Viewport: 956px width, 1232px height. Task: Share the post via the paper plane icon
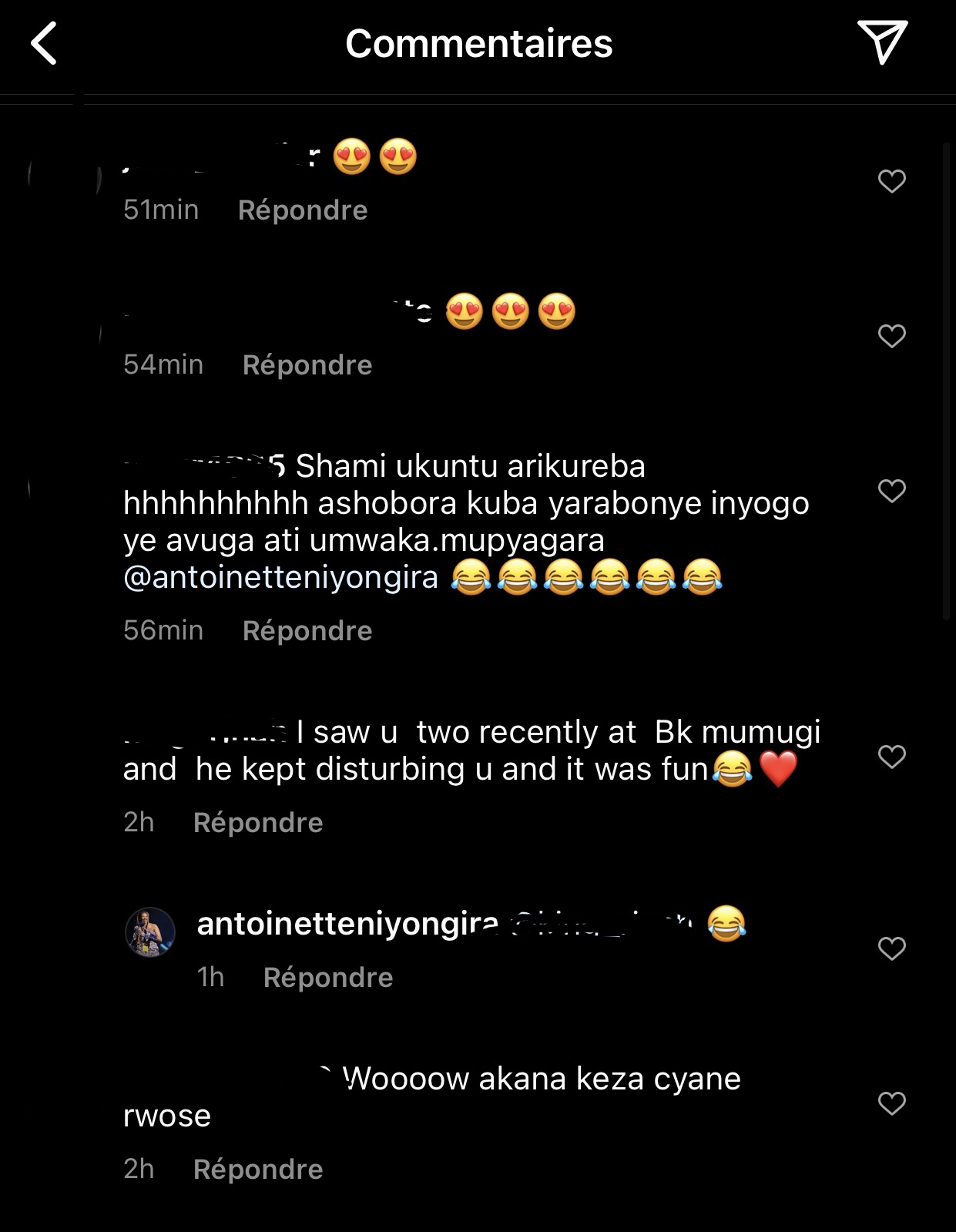coord(882,42)
